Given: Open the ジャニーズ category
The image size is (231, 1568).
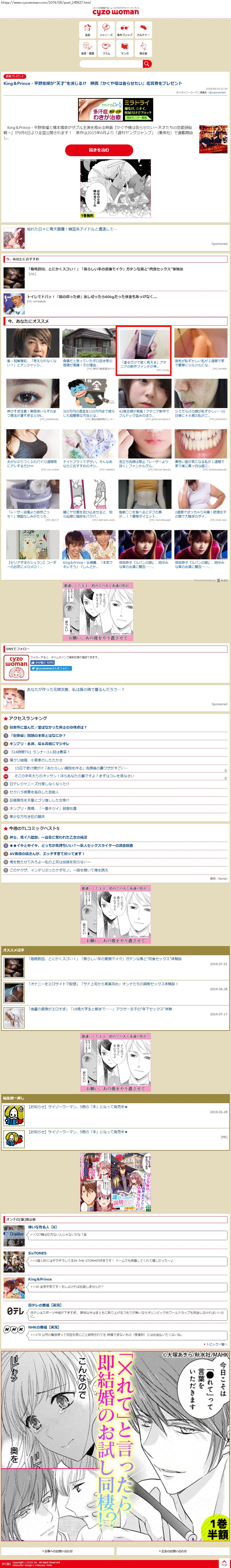Looking at the screenshot, I should point(106,30).
